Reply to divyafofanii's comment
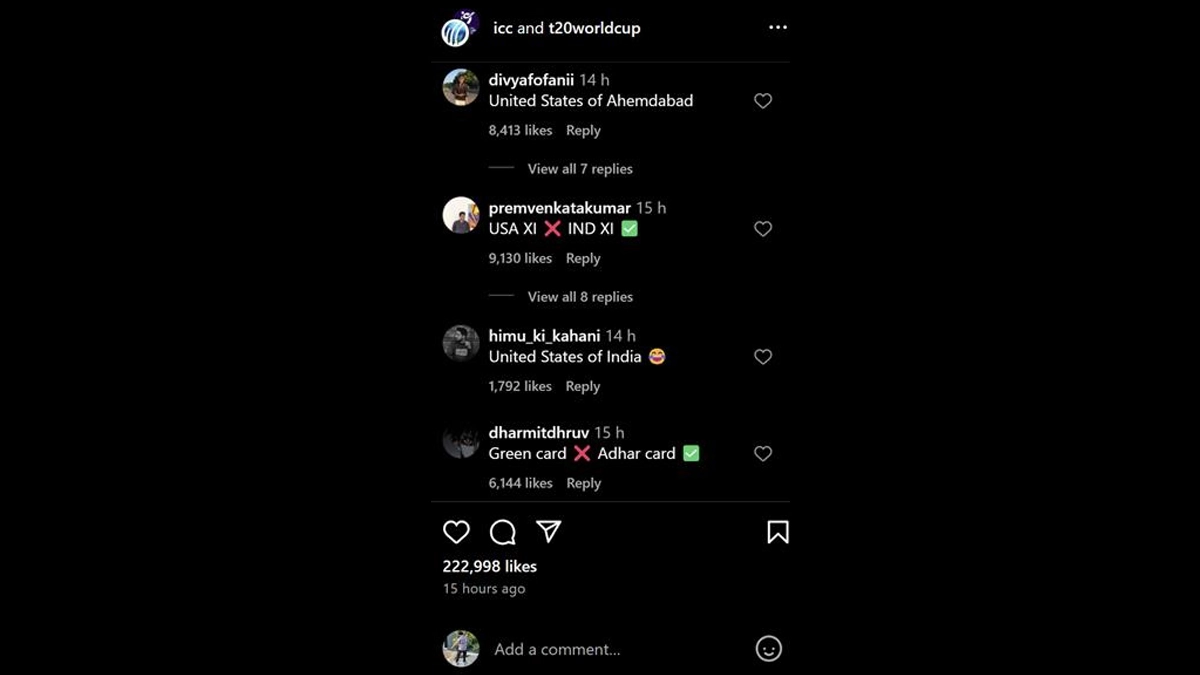 click(583, 130)
